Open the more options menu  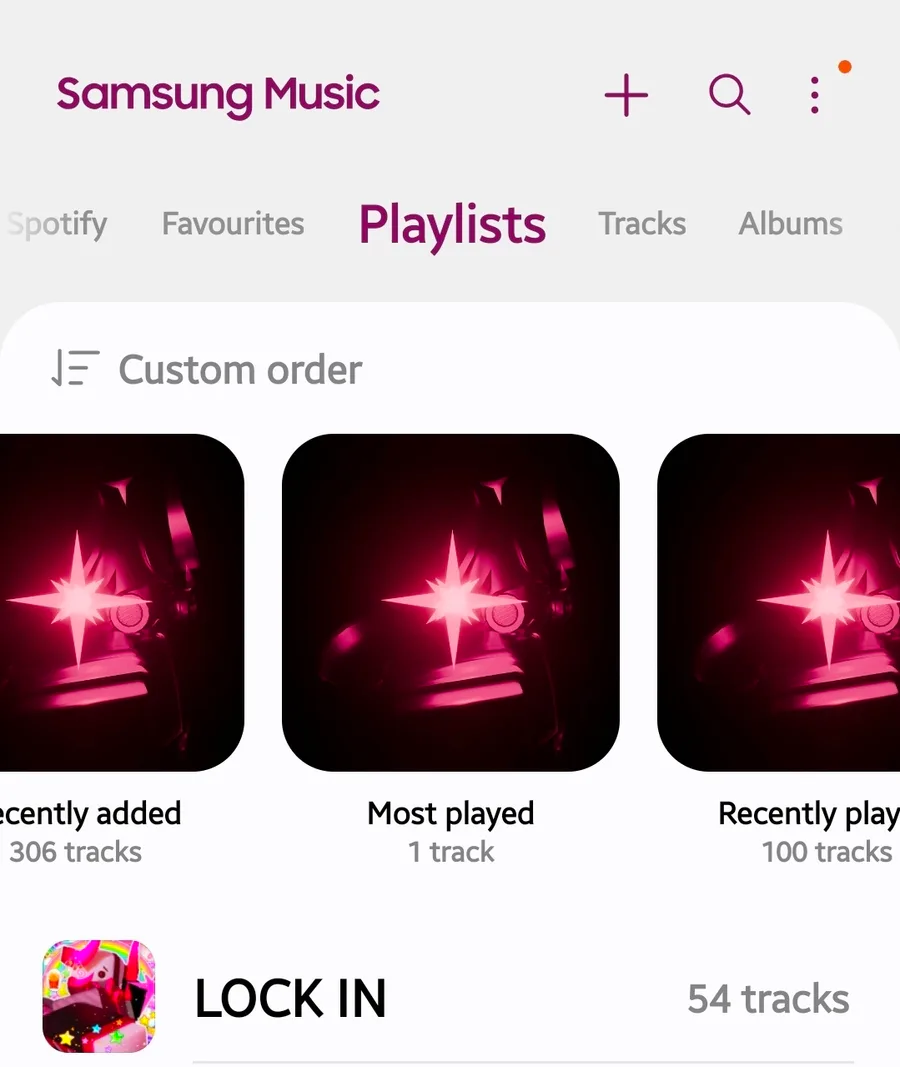(815, 96)
